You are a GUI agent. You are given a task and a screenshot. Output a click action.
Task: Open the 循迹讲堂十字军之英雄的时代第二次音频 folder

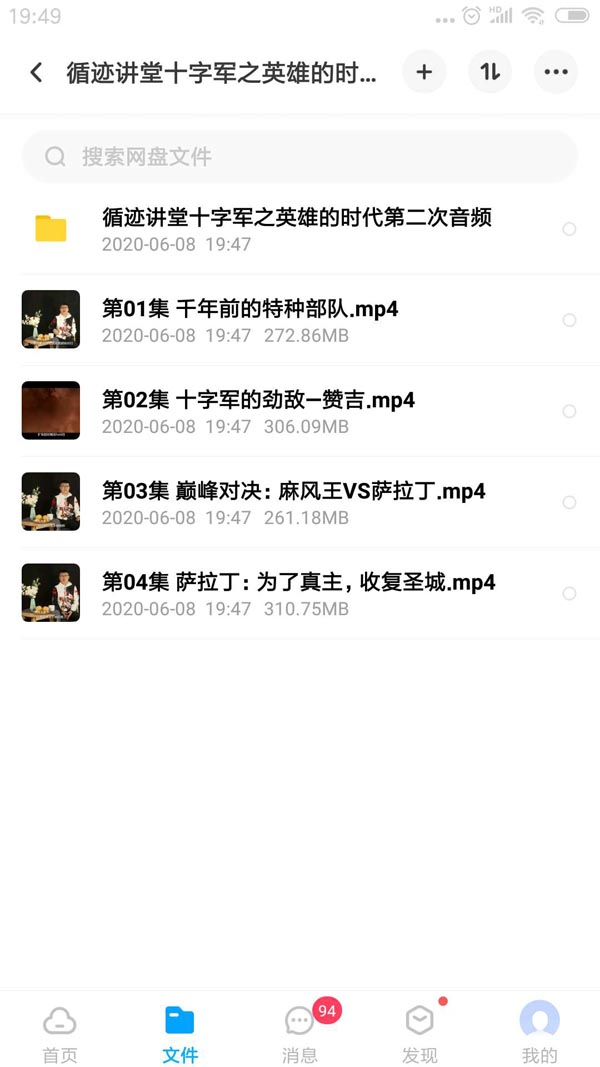296,229
